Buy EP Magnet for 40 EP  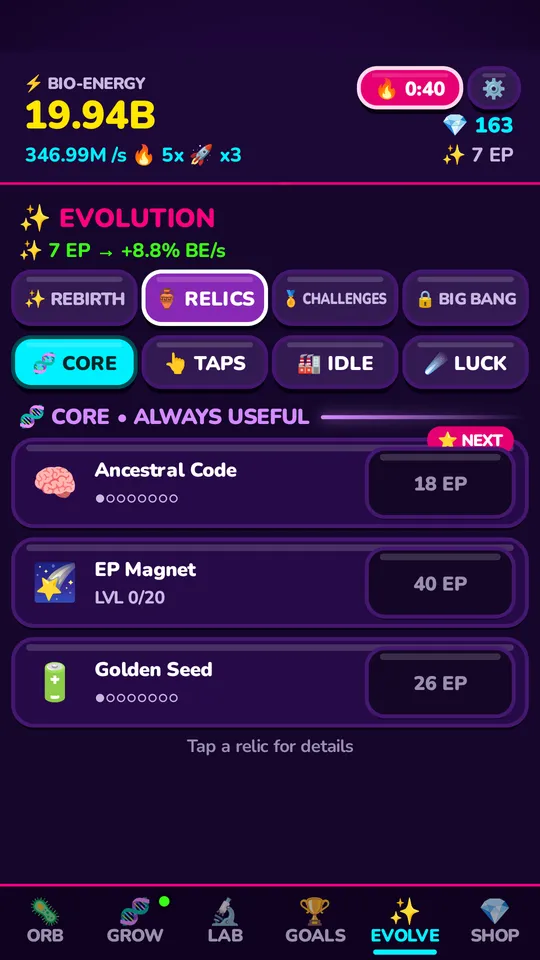coord(440,583)
